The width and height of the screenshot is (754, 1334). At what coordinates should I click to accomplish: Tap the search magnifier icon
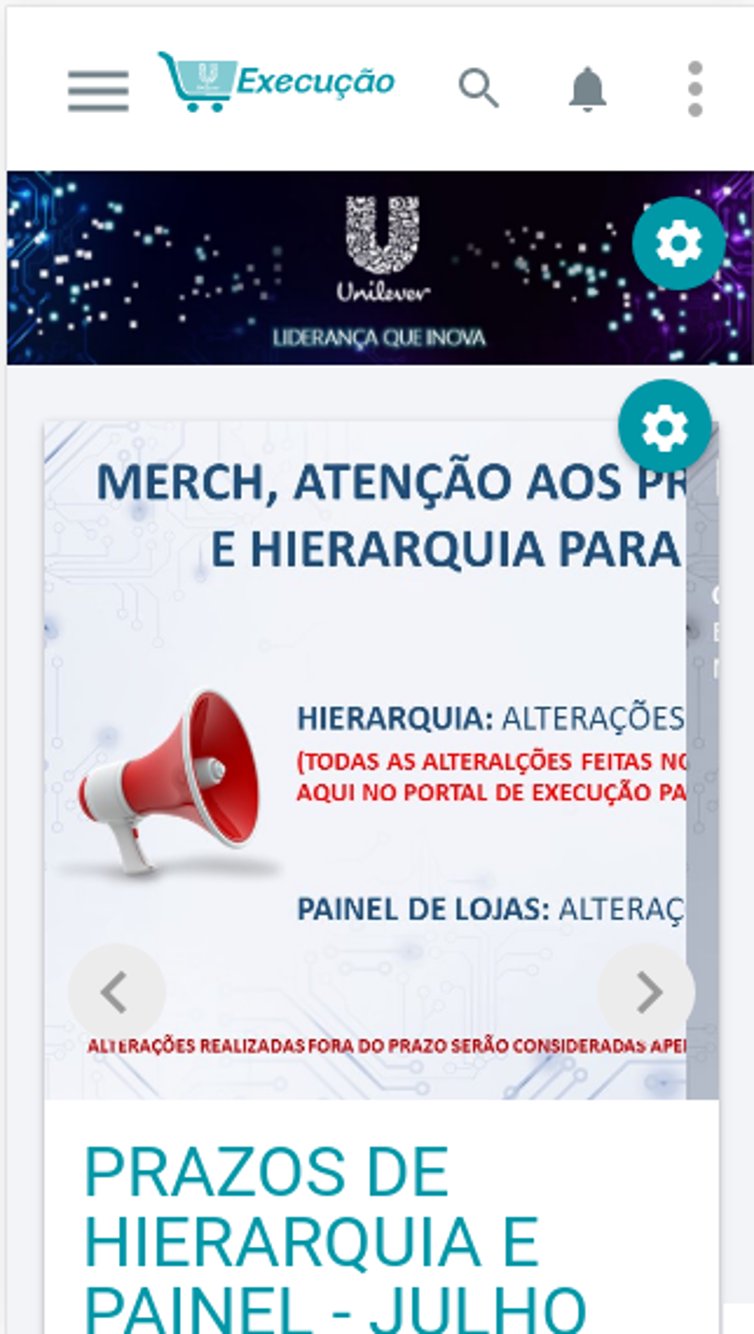point(480,89)
